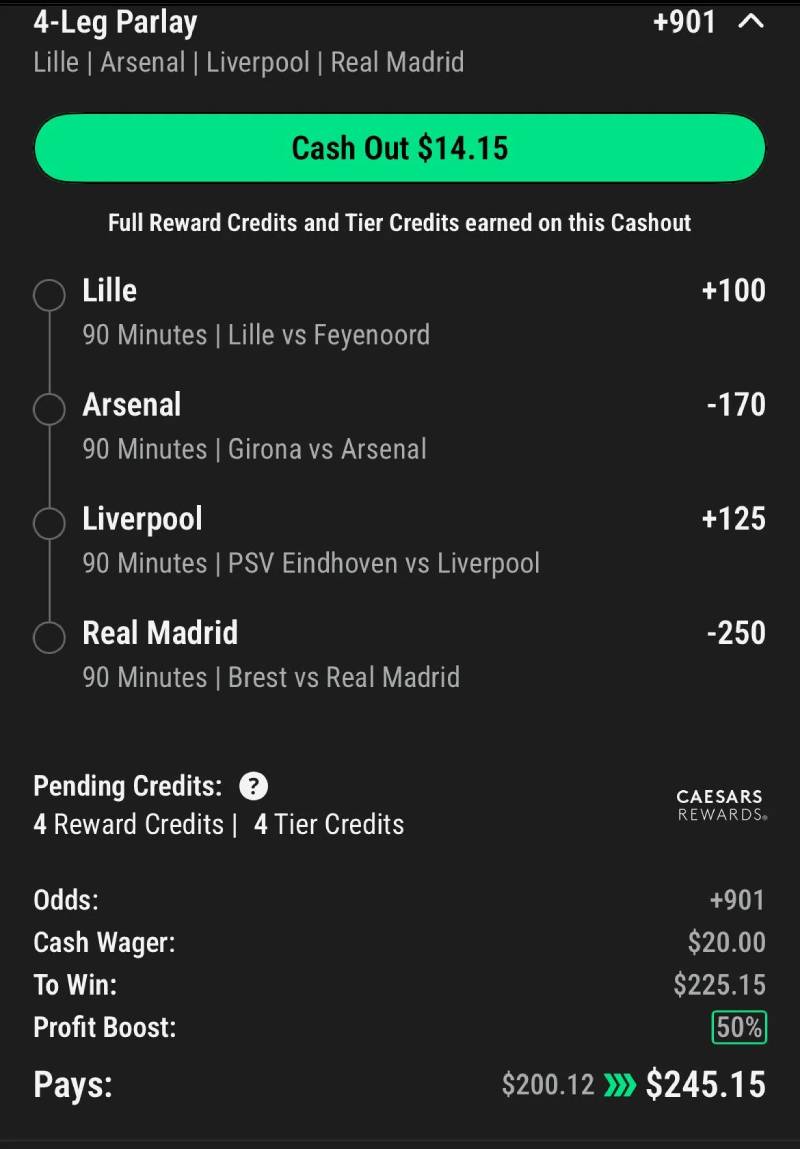800x1149 pixels.
Task: Open the Pending Credits help icon
Action: pyautogui.click(x=254, y=787)
